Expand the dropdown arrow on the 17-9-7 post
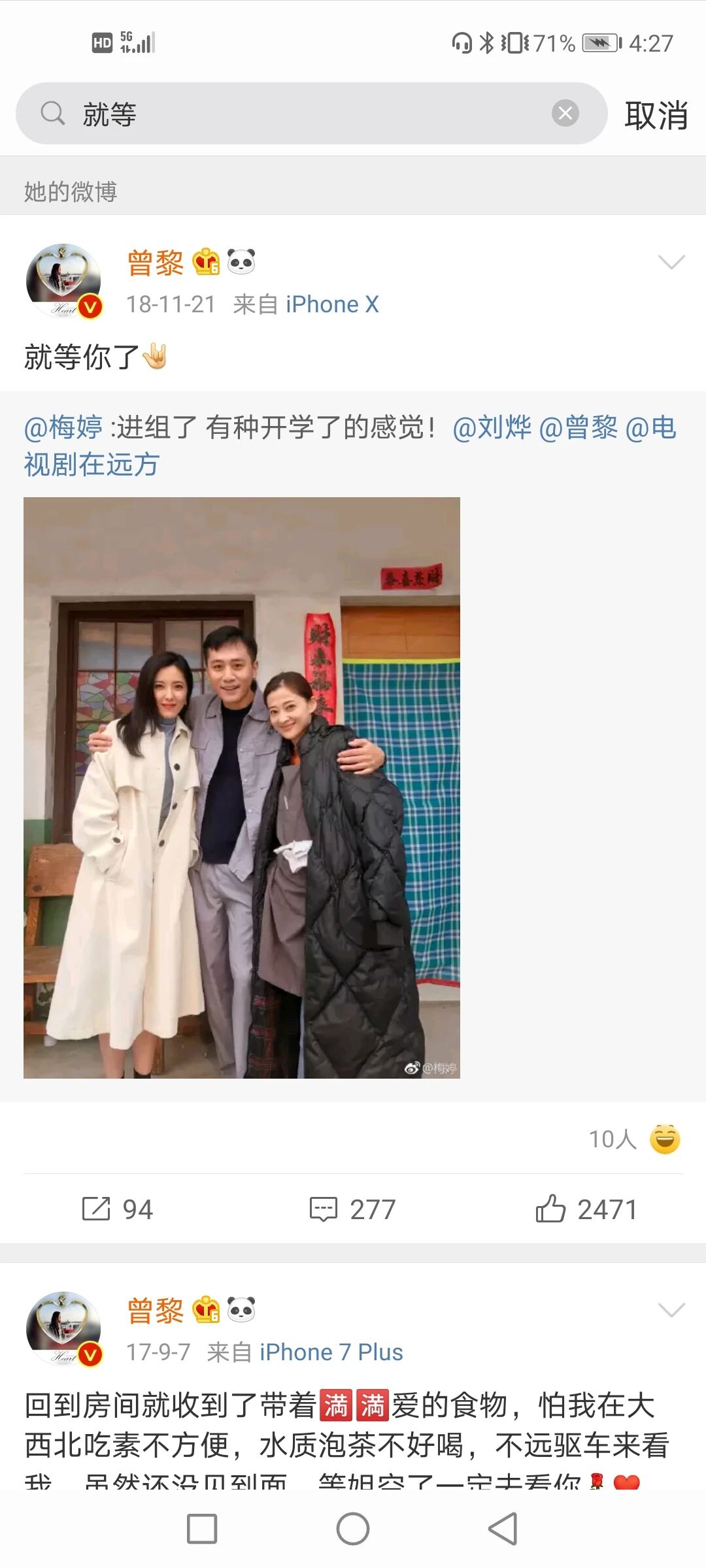 point(671,1311)
